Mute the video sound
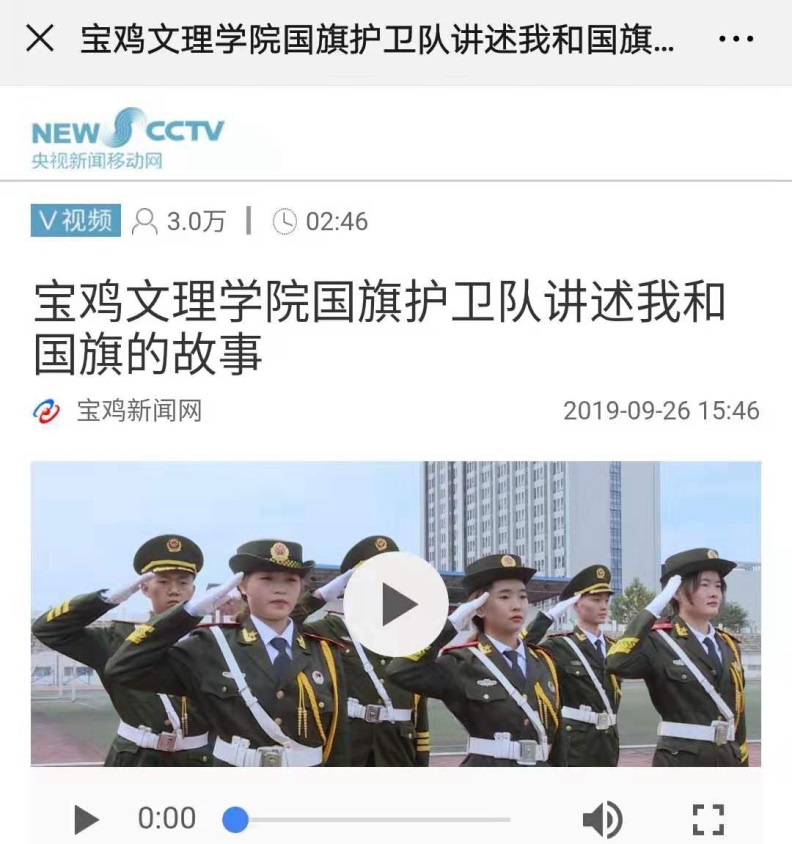 click(x=601, y=820)
